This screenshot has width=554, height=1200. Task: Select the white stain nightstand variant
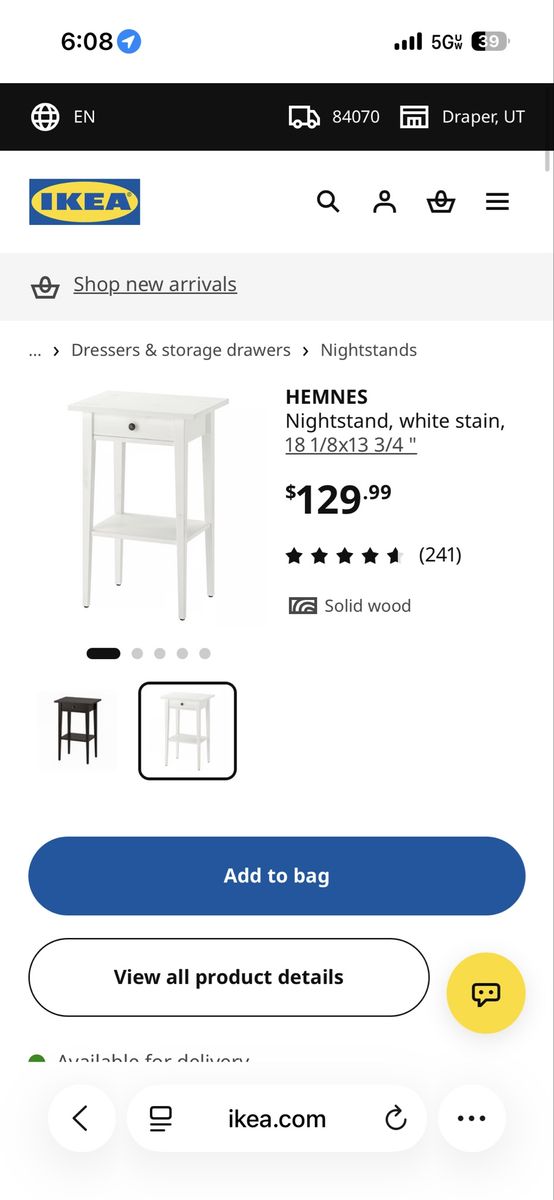click(187, 731)
